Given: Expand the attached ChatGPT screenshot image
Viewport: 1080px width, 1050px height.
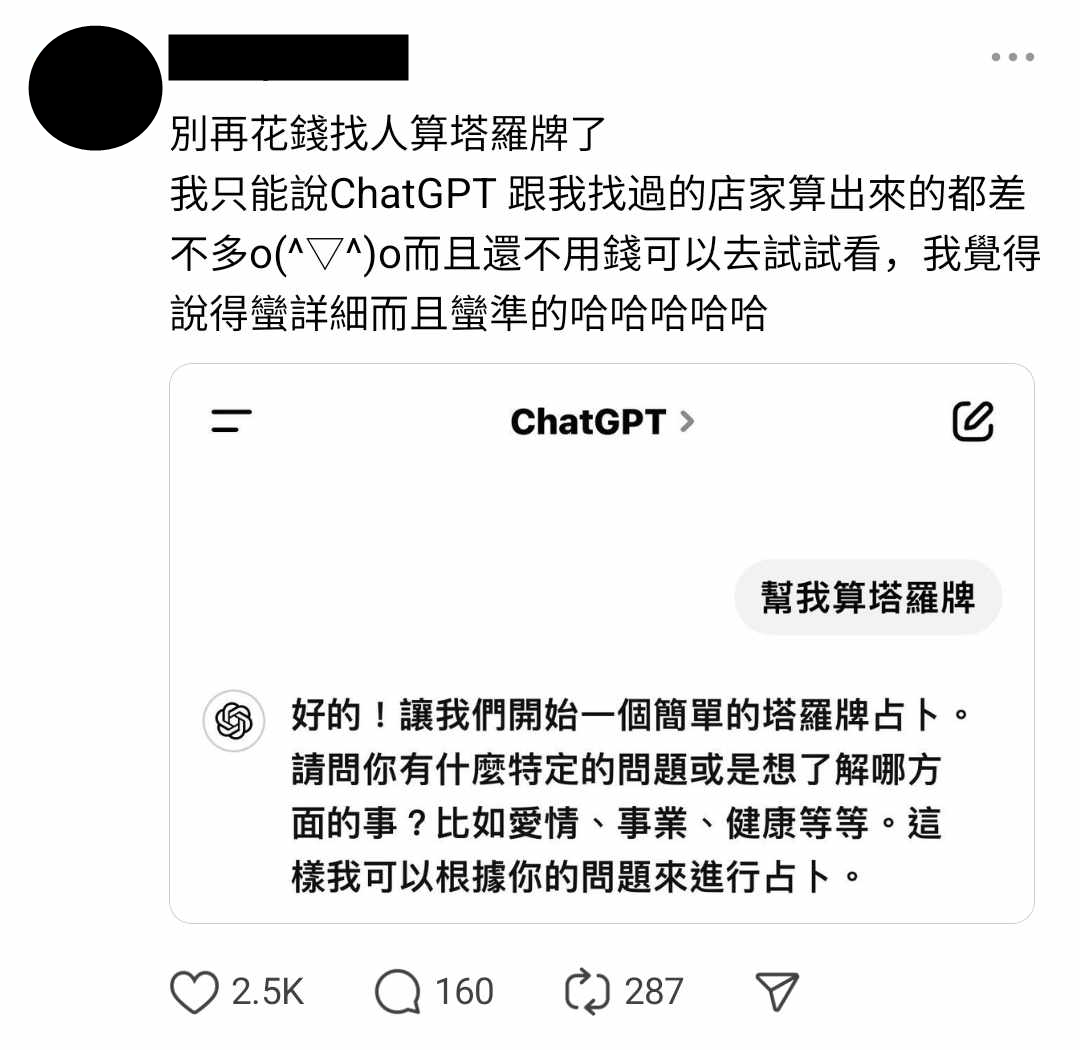Looking at the screenshot, I should tap(601, 642).
